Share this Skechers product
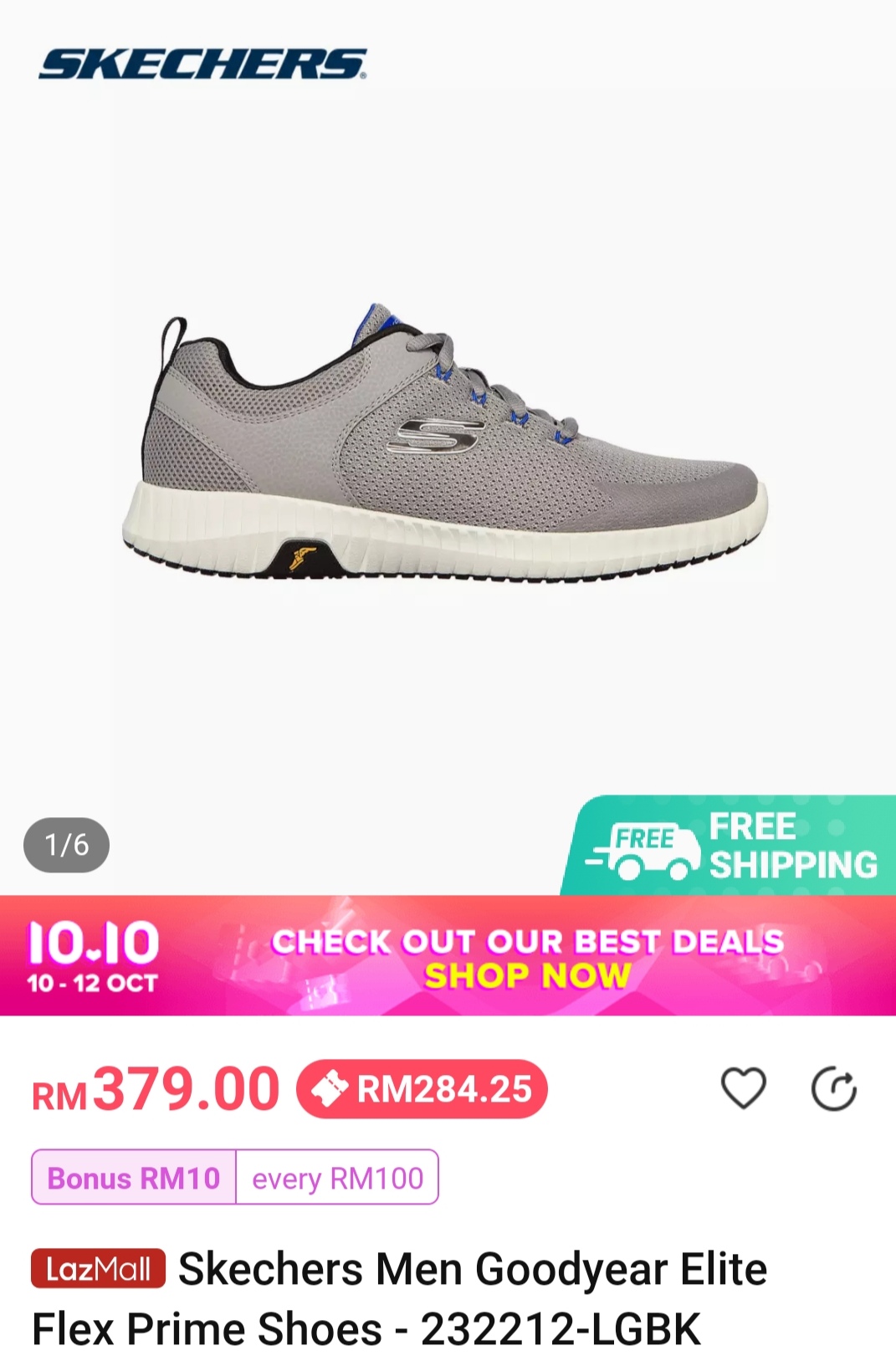 [x=834, y=1089]
